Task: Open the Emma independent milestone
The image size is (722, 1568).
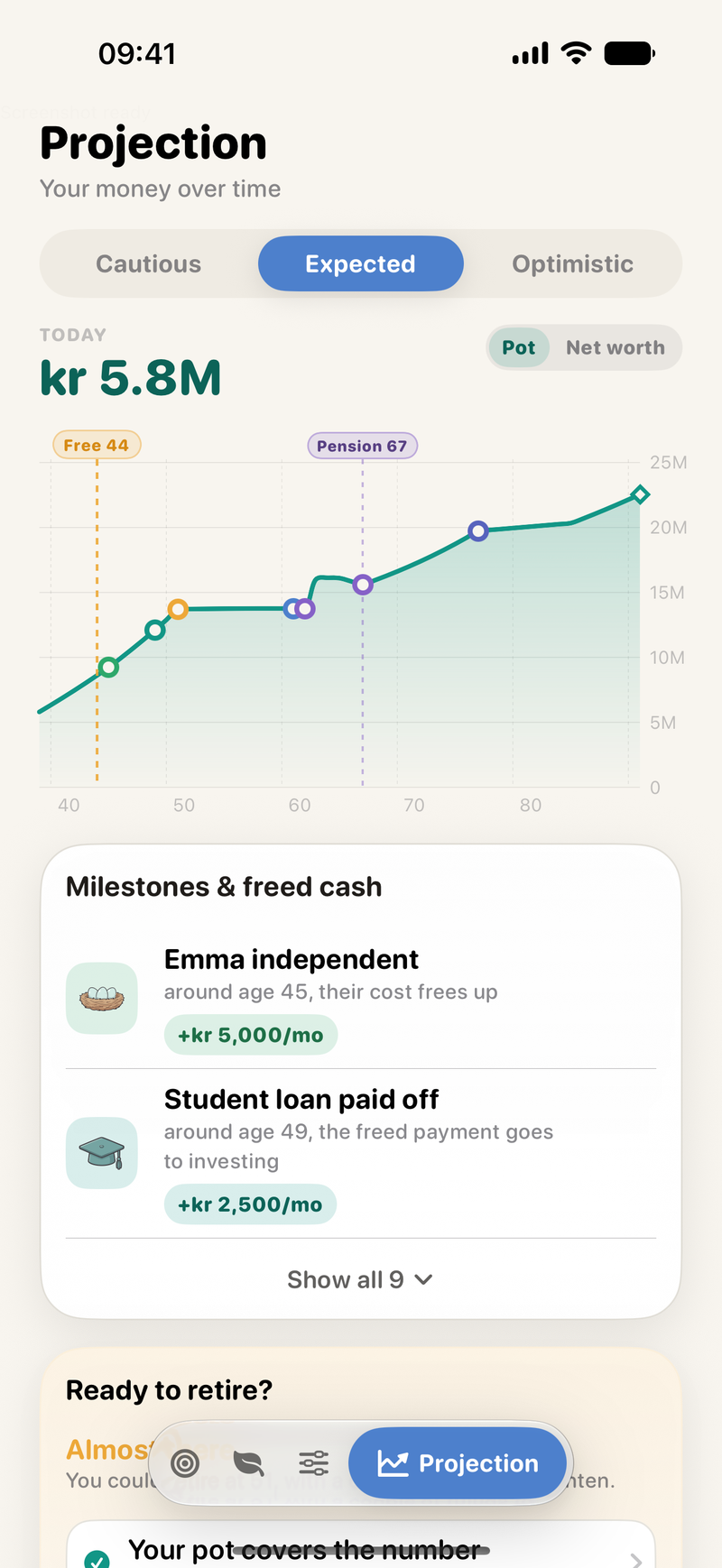Action: pyautogui.click(x=361, y=998)
